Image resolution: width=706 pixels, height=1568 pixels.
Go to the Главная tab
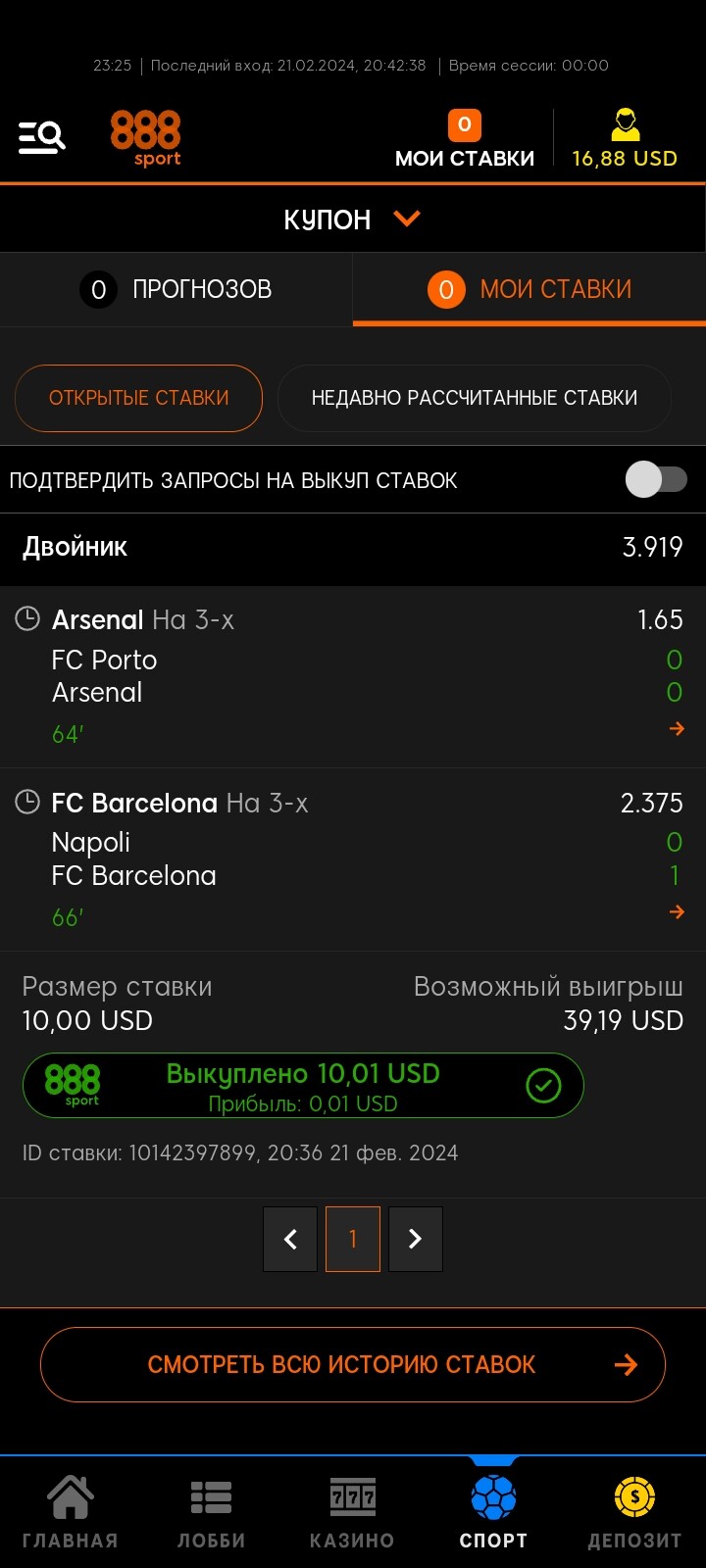coord(71,1512)
